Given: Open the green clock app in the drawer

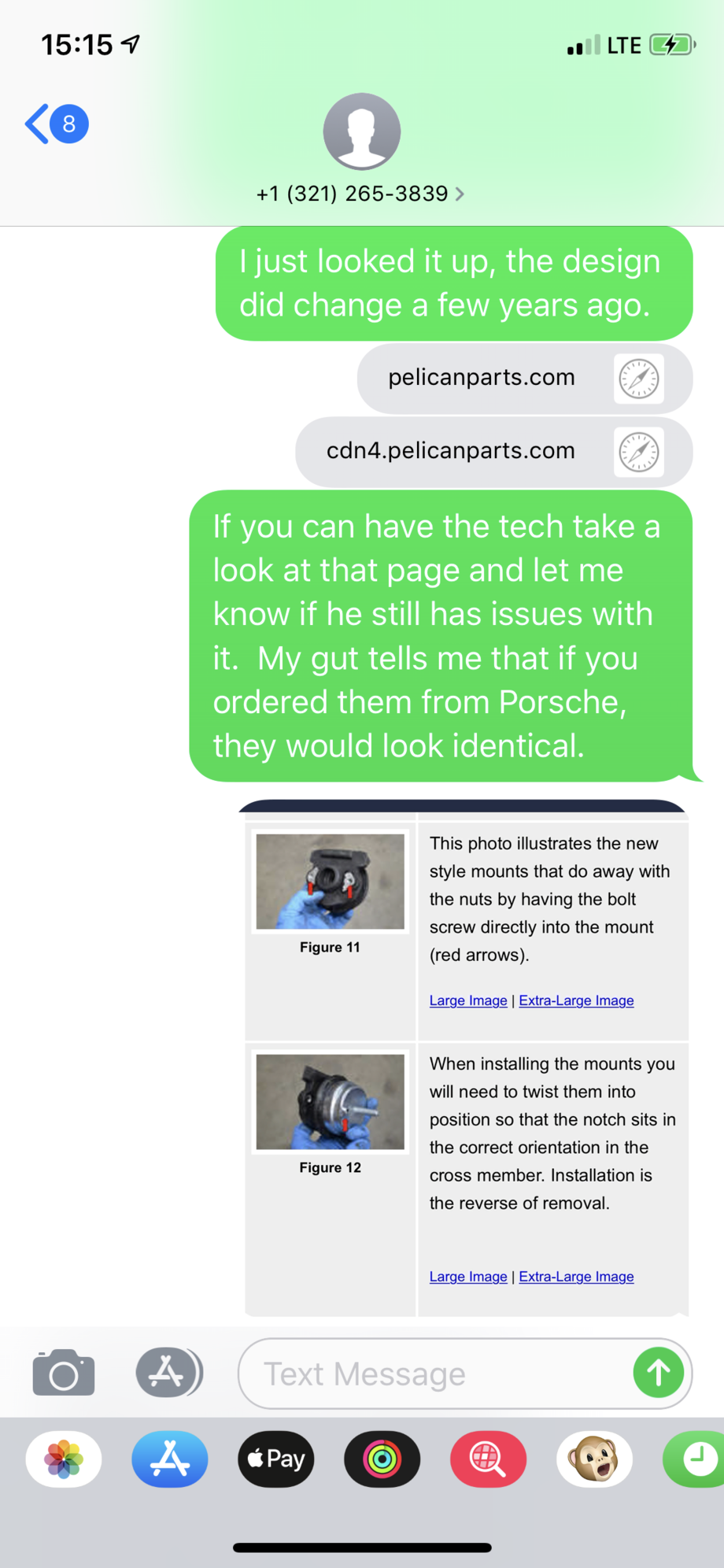Looking at the screenshot, I should tap(696, 1459).
